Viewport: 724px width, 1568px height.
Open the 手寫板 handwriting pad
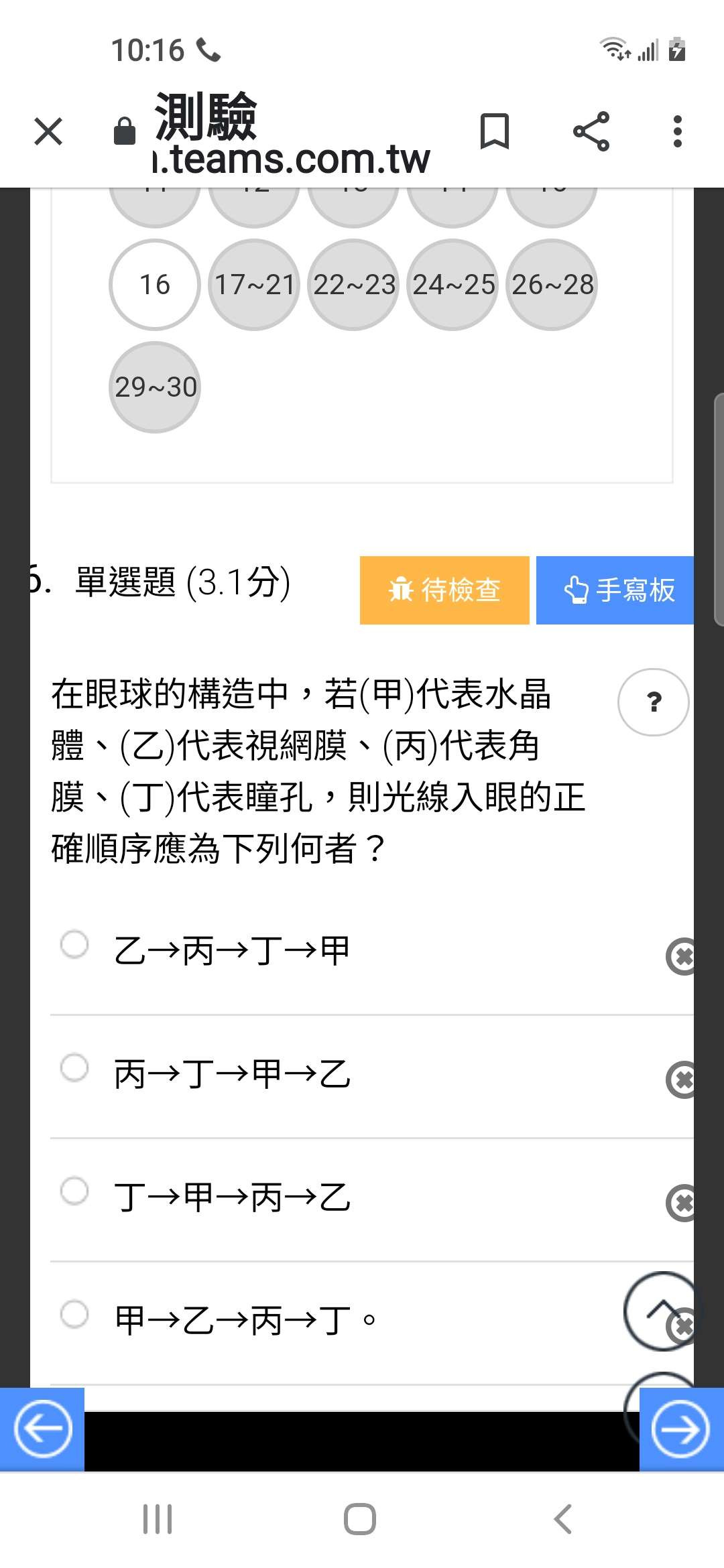(x=615, y=590)
